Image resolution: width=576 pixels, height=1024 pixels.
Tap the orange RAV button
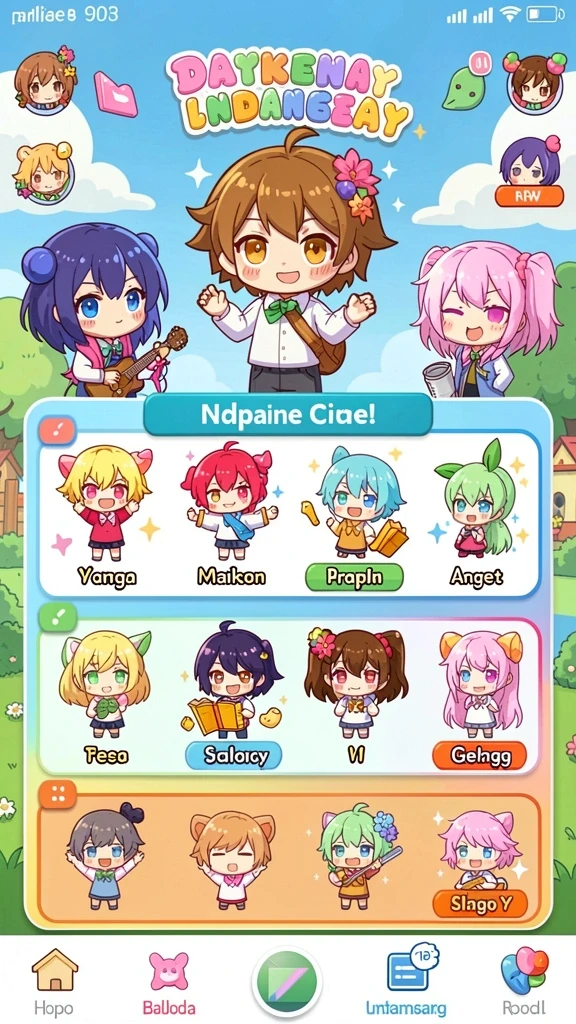tap(529, 196)
